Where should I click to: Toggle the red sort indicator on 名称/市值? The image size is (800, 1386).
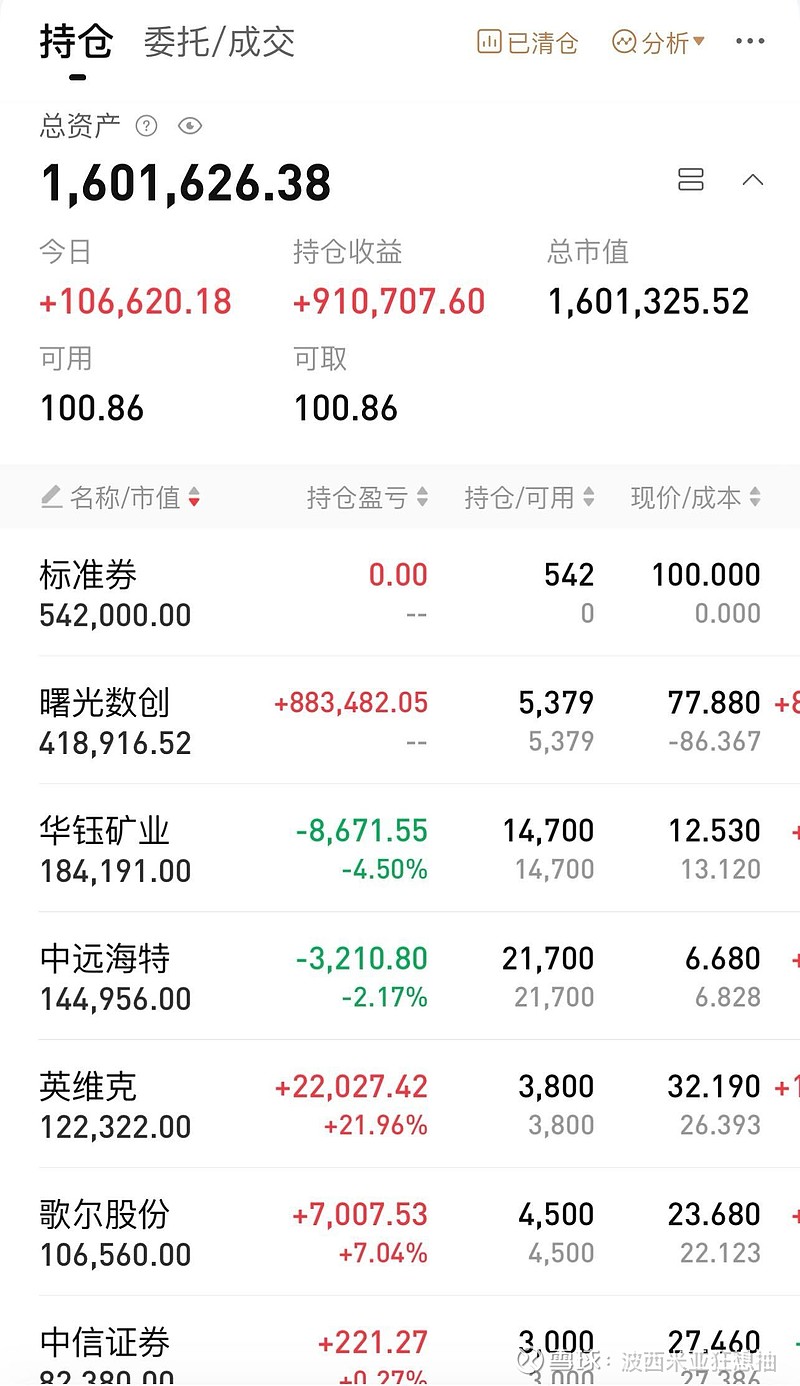(x=195, y=497)
